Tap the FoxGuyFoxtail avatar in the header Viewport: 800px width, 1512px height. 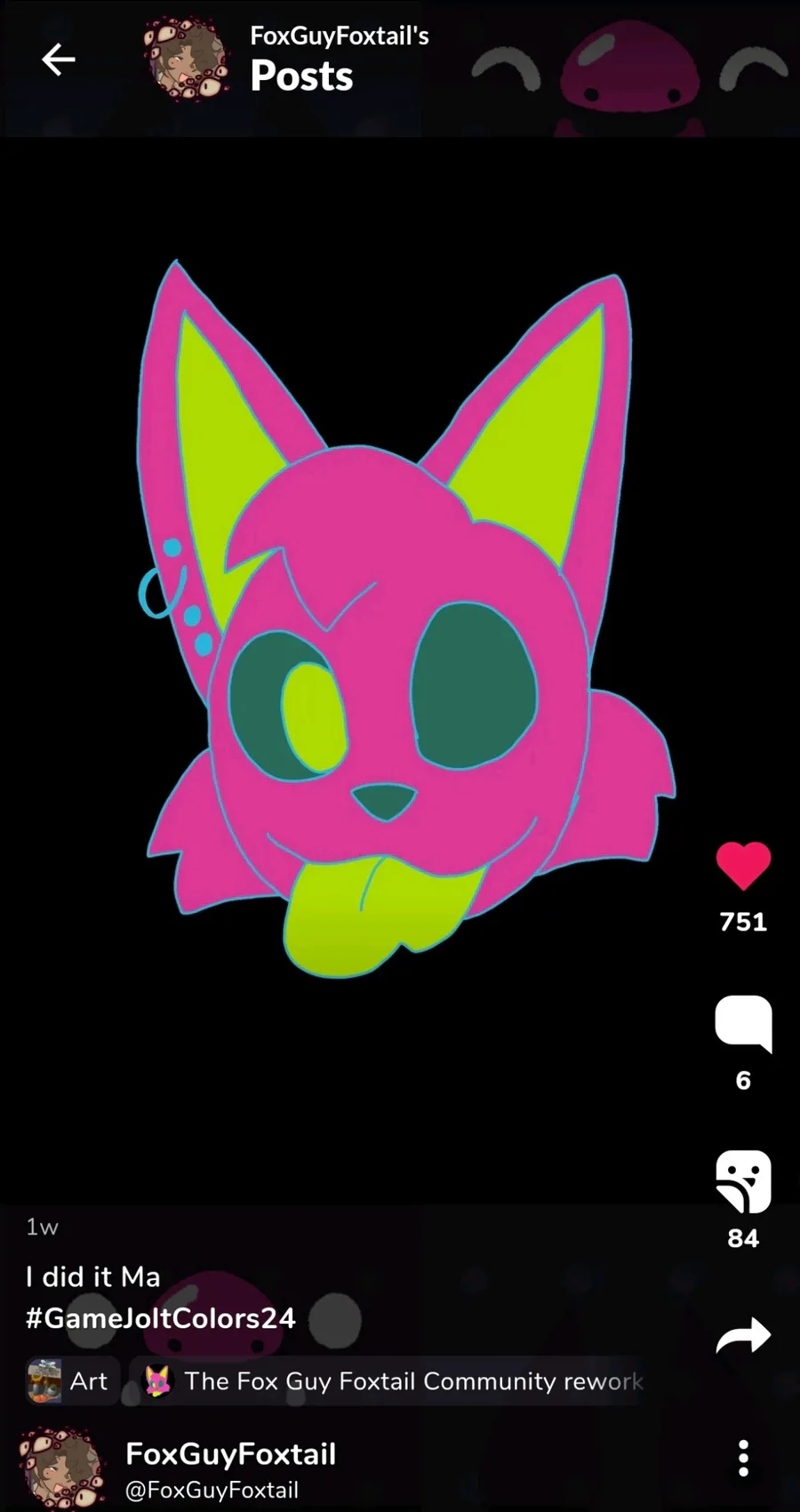[x=187, y=60]
